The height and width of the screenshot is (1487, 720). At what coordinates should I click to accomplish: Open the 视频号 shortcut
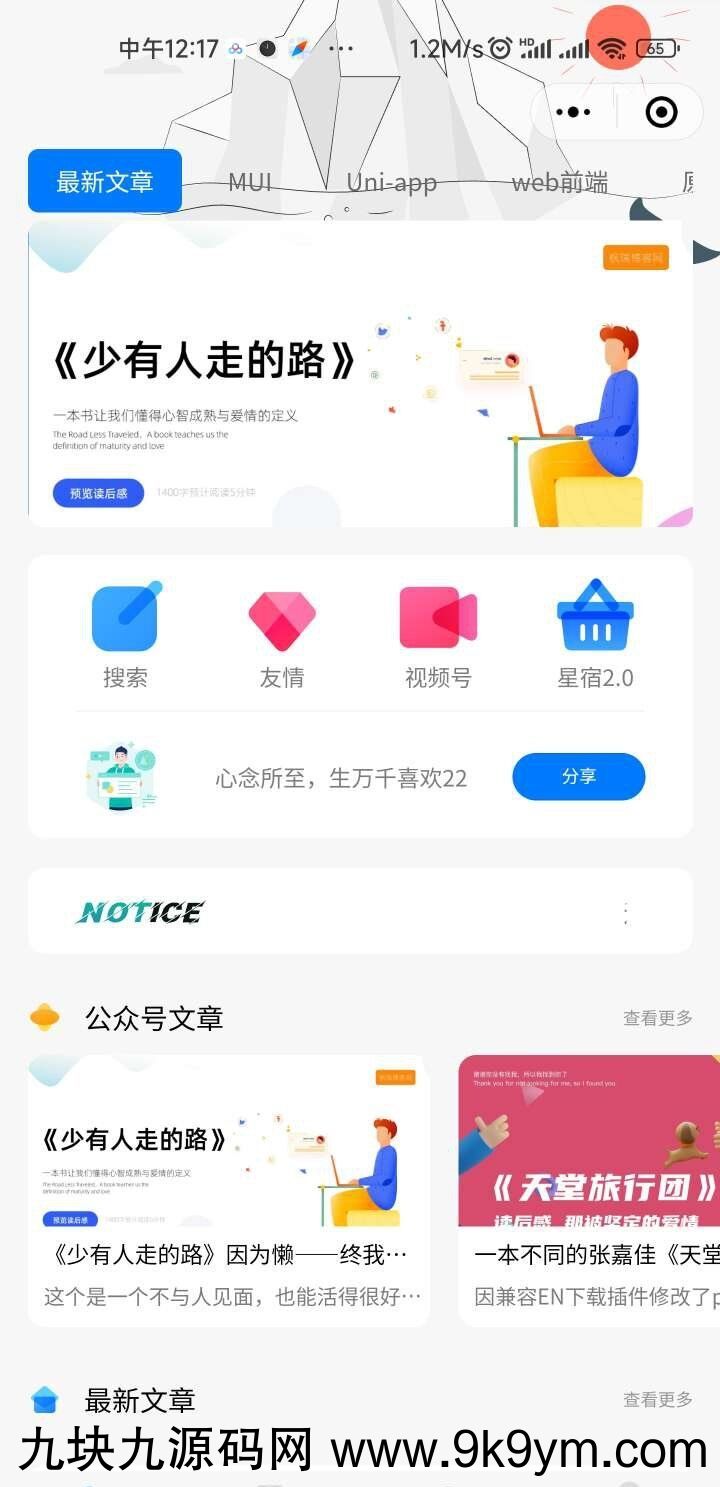click(438, 637)
